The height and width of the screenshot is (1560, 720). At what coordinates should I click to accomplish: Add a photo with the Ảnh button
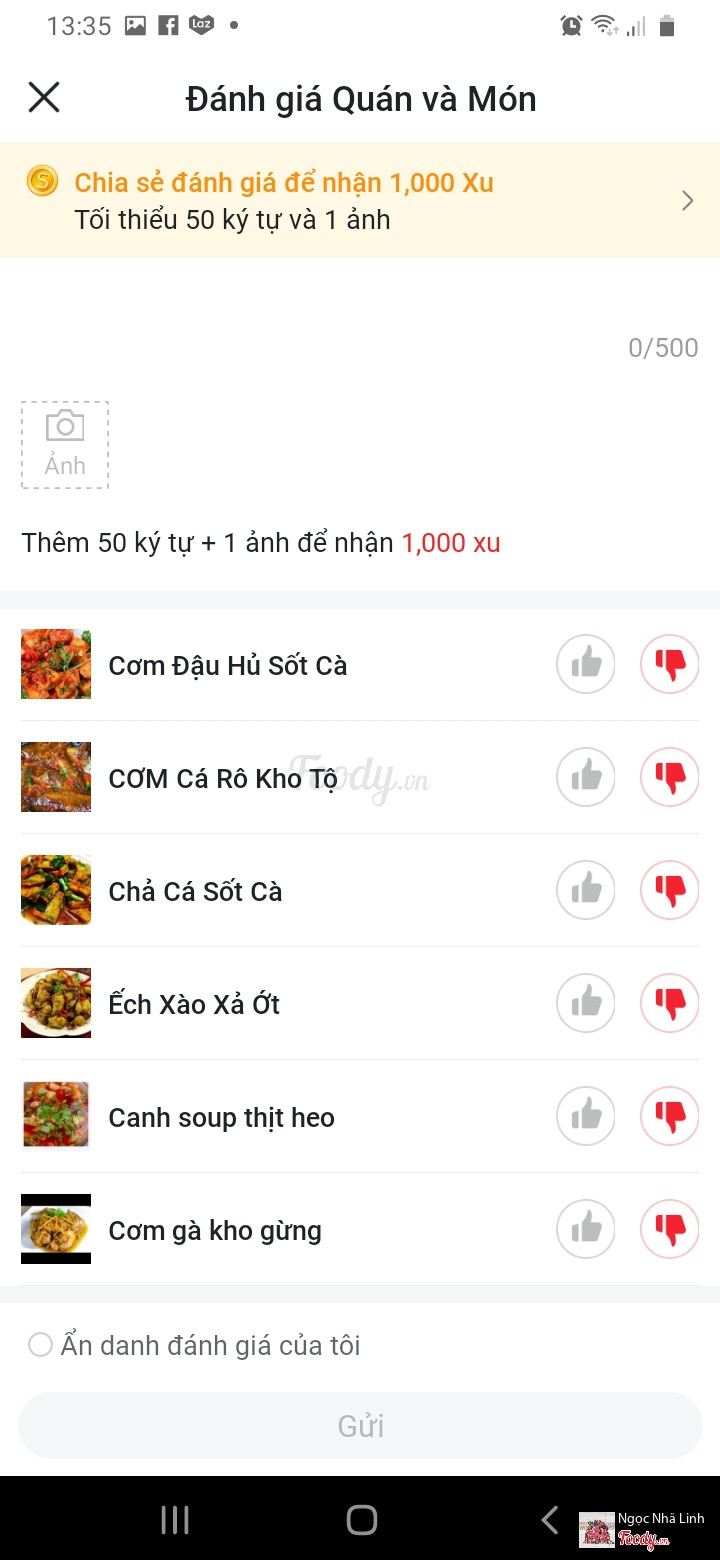(x=65, y=445)
